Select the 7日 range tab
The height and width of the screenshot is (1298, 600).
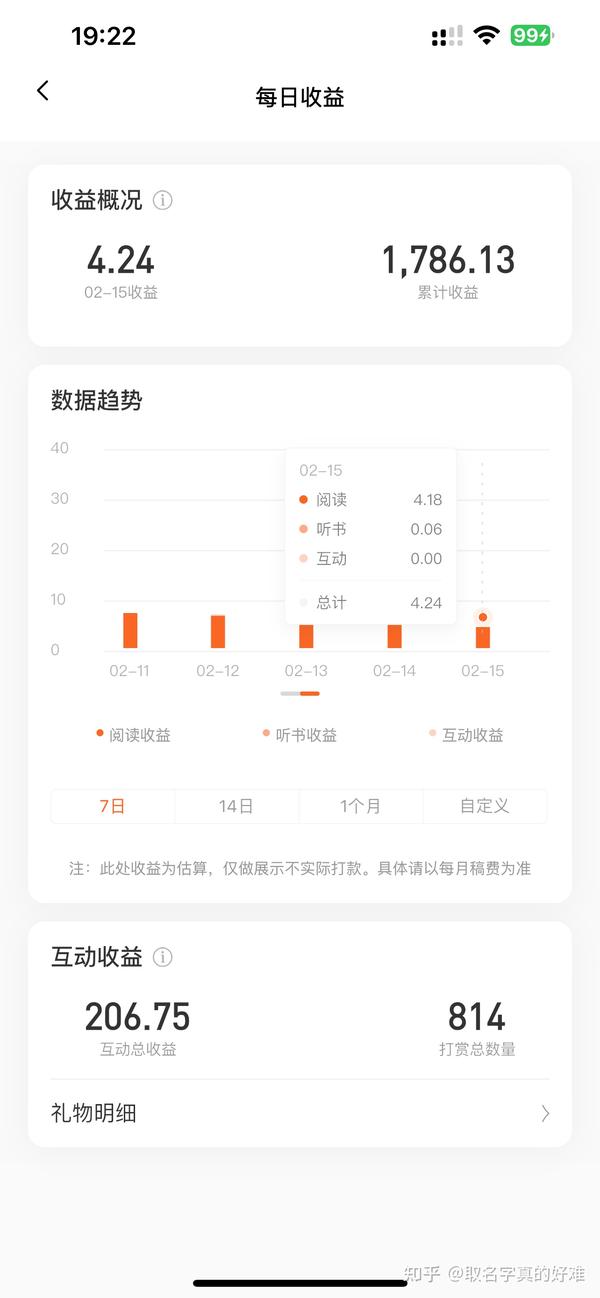tap(112, 806)
